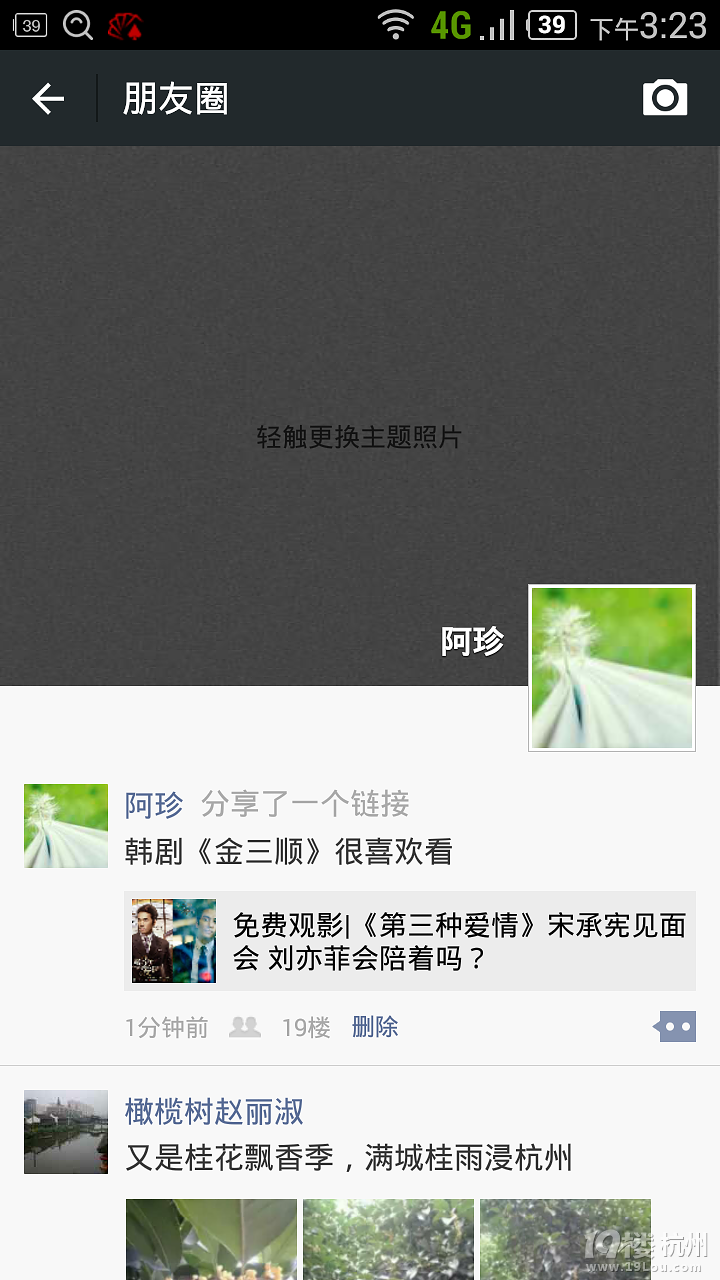The height and width of the screenshot is (1280, 720).
Task: Open 橄榄树赵丽淑's avatar
Action: pos(66,1131)
